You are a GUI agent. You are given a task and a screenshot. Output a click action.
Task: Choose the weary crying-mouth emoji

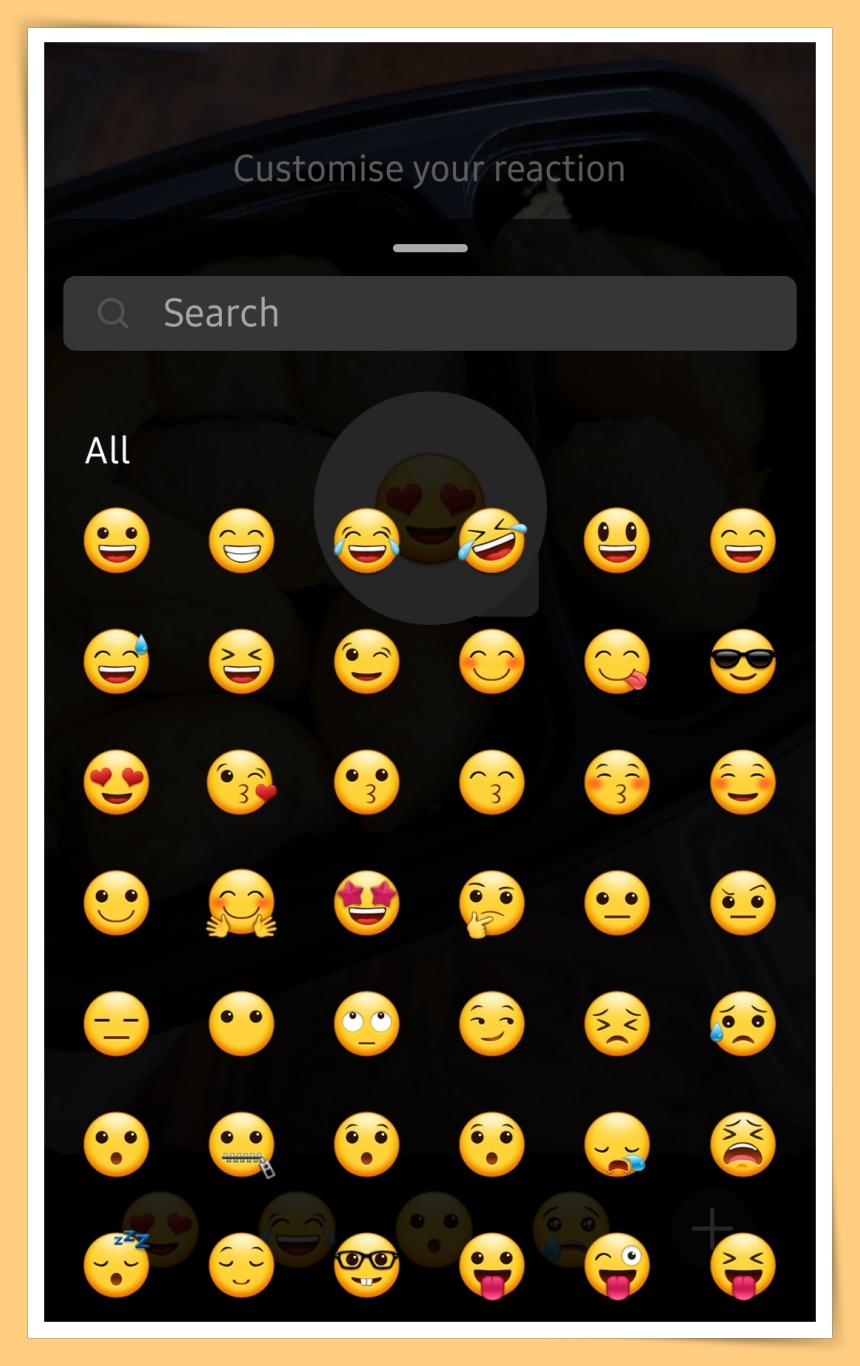[x=742, y=1146]
